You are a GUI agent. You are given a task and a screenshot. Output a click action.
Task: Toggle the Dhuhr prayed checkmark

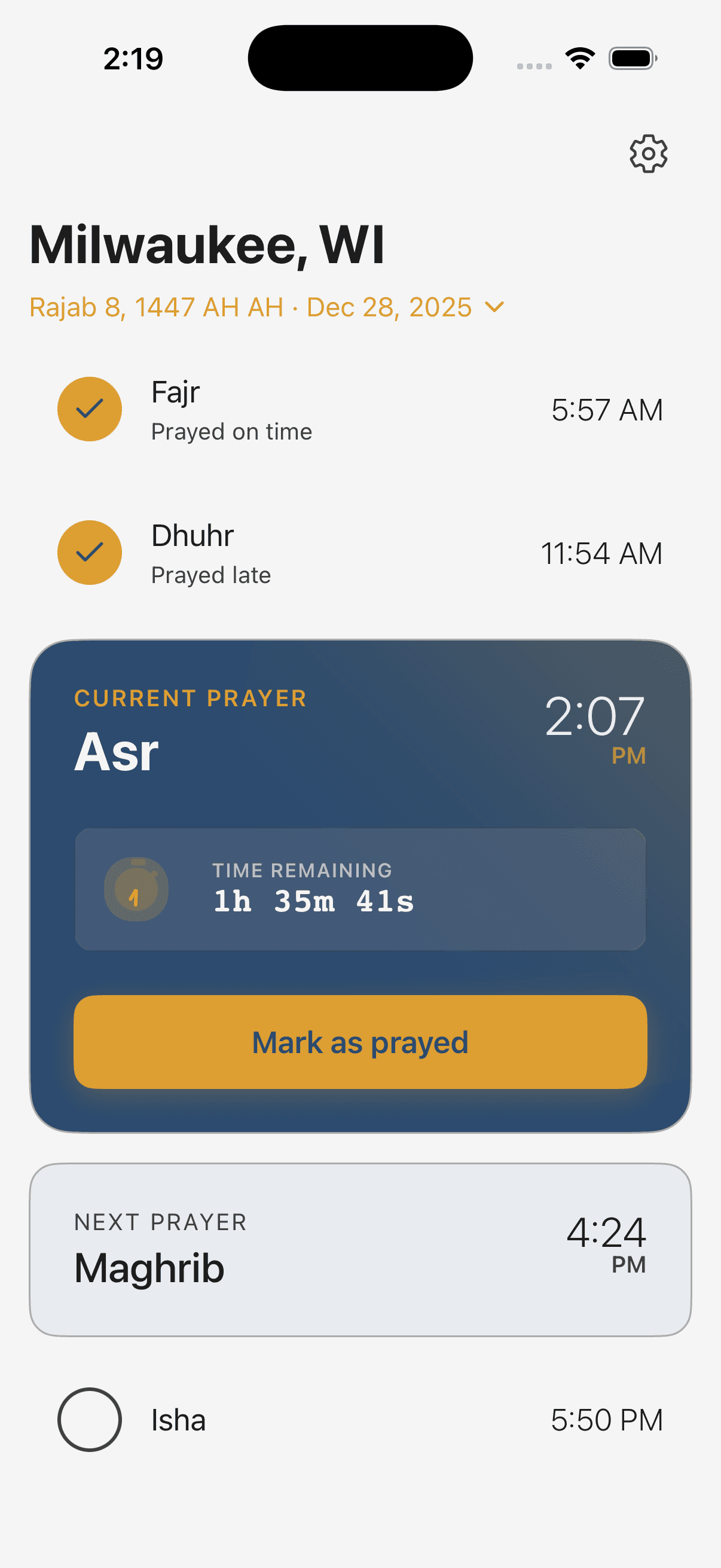(x=90, y=553)
